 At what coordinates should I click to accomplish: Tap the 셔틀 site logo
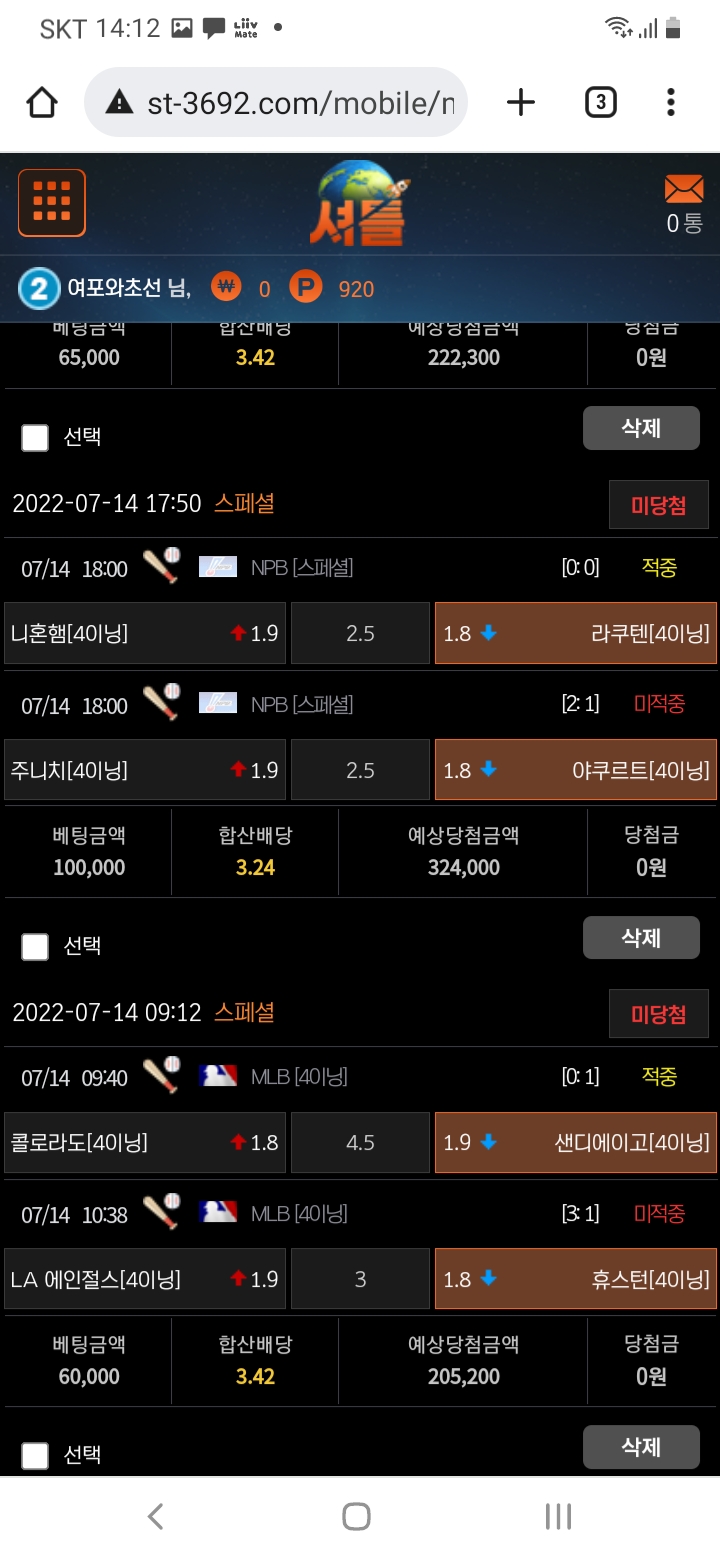point(360,205)
